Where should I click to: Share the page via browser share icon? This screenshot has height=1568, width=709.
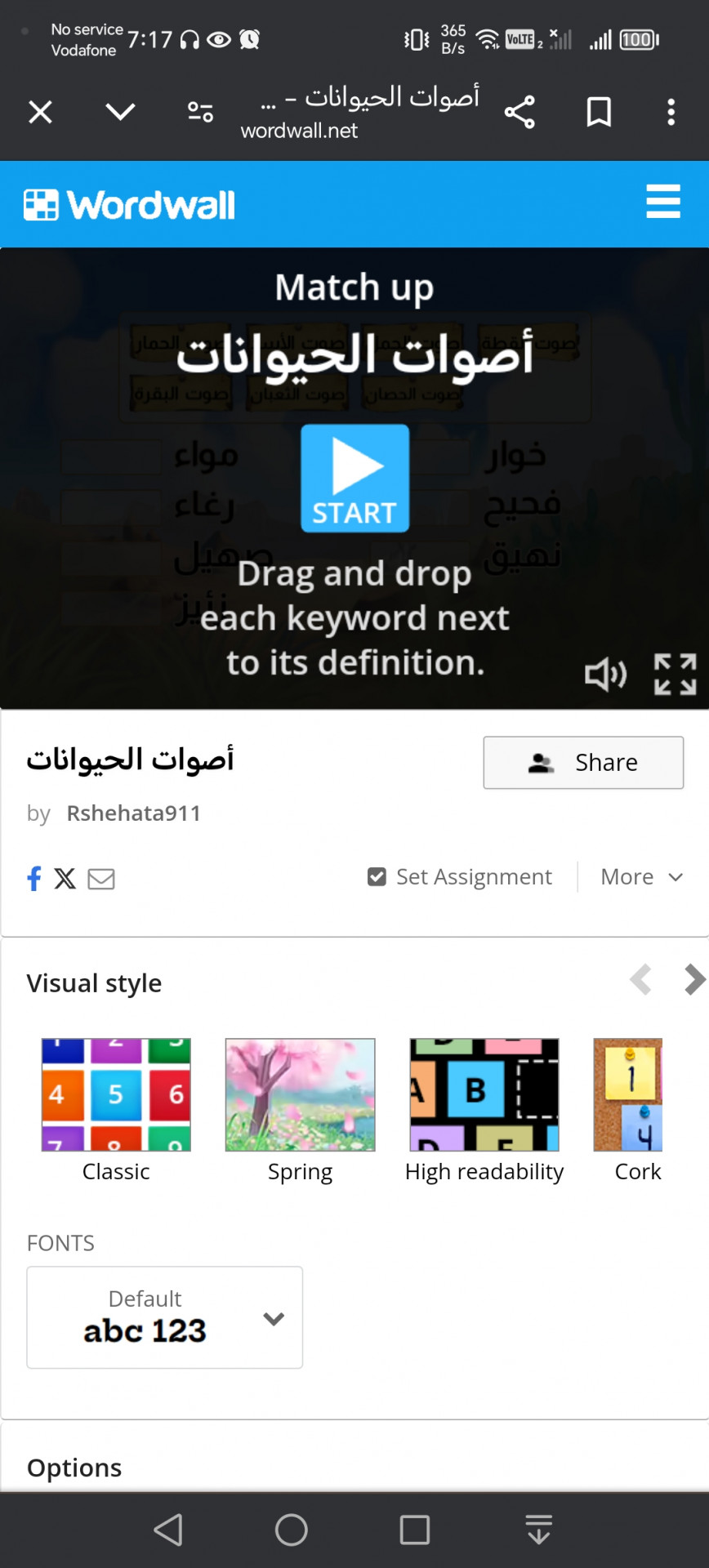tap(519, 112)
